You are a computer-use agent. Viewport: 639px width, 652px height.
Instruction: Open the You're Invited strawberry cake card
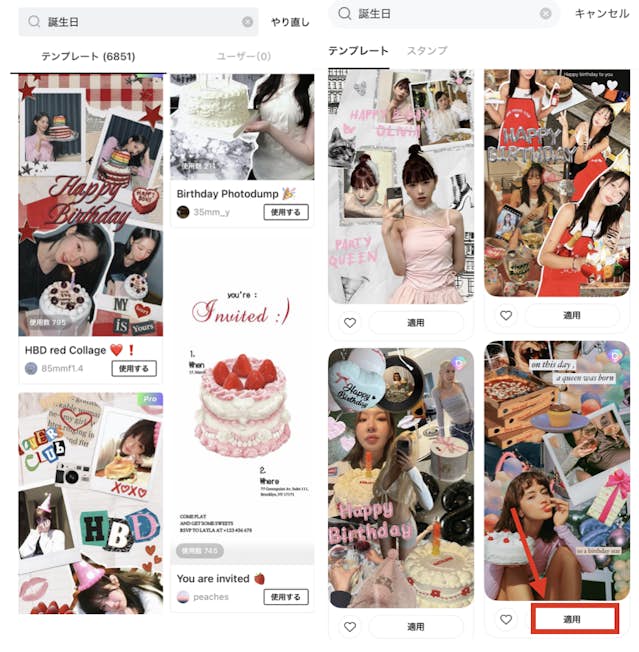coord(242,400)
